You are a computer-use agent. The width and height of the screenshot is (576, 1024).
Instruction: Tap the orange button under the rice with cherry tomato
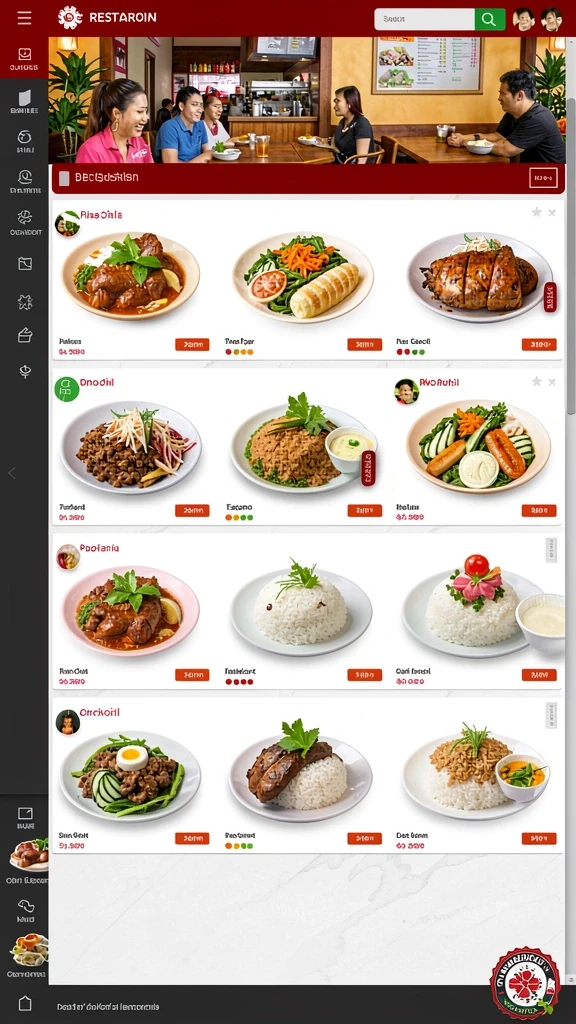[x=539, y=675]
